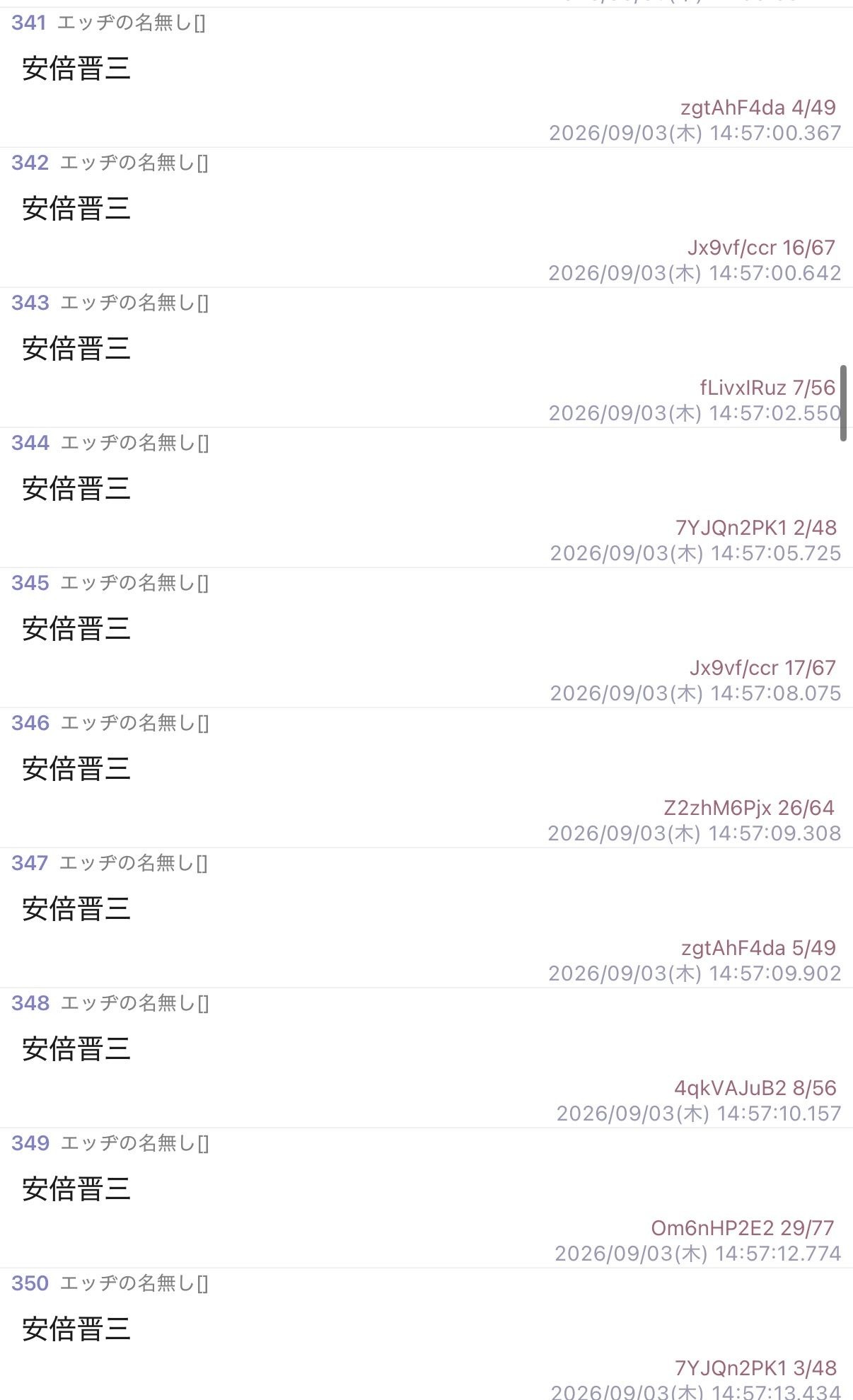
Task: Select post number 347
Action: 30,863
